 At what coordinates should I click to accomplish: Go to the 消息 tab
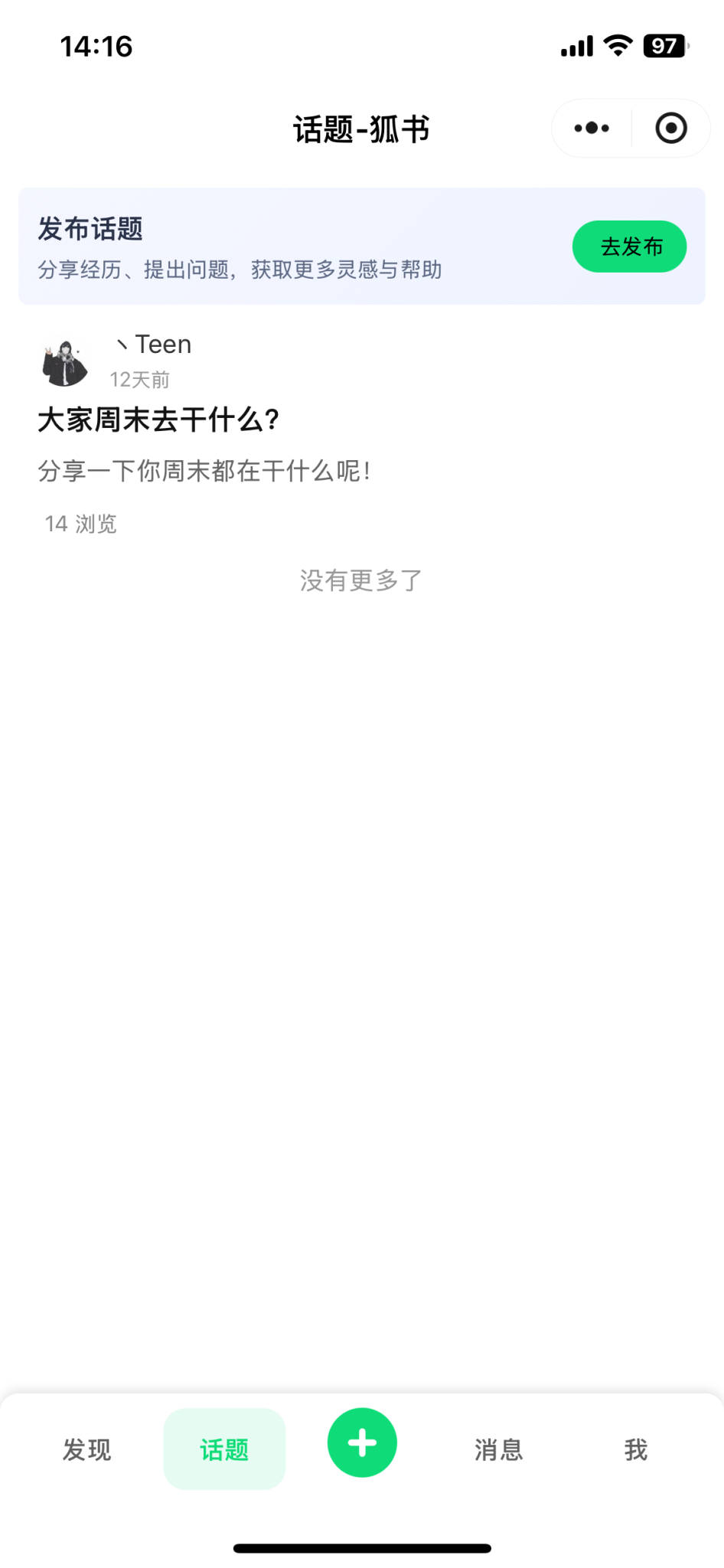coord(498,1449)
